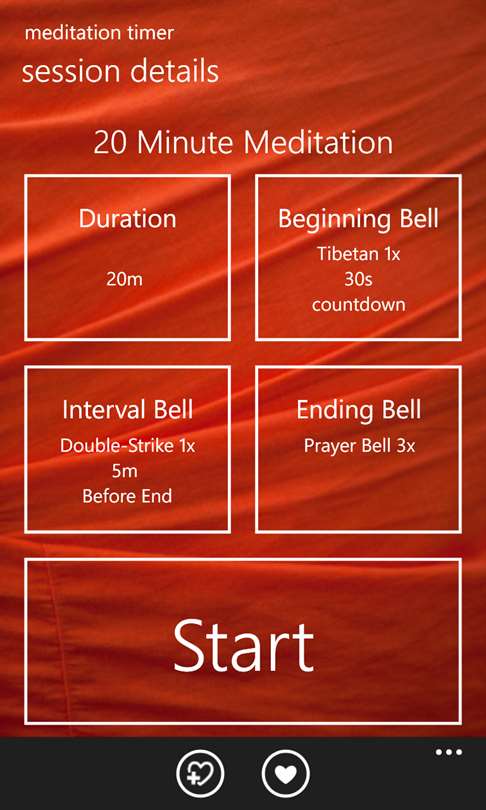Expand the three-dot app bar menu

449,753
